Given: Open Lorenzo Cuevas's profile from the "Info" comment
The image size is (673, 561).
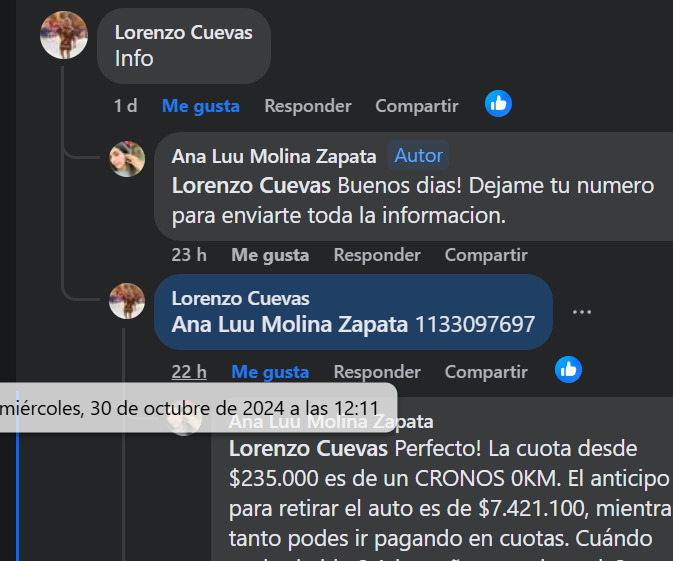Looking at the screenshot, I should click(x=183, y=32).
